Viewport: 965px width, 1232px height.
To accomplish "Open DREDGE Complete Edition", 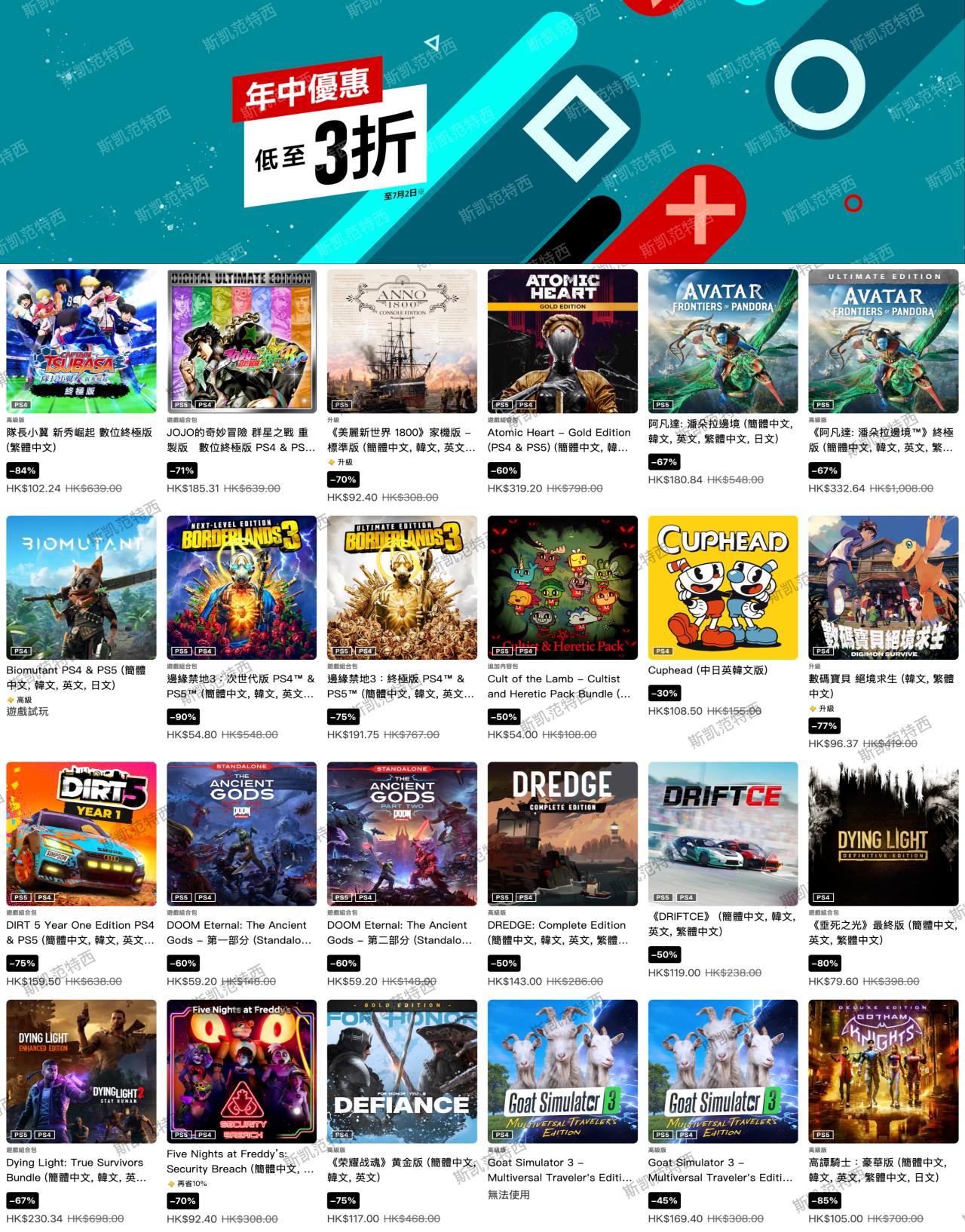I will (x=562, y=833).
